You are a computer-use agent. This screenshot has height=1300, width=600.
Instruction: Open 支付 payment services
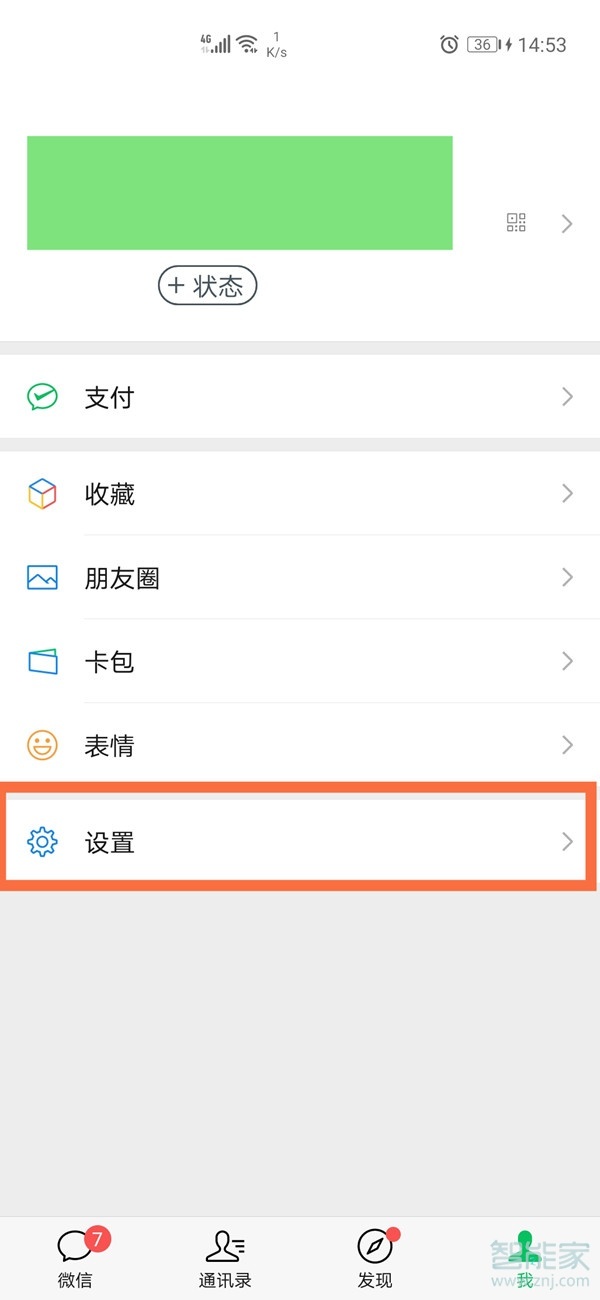coord(300,397)
